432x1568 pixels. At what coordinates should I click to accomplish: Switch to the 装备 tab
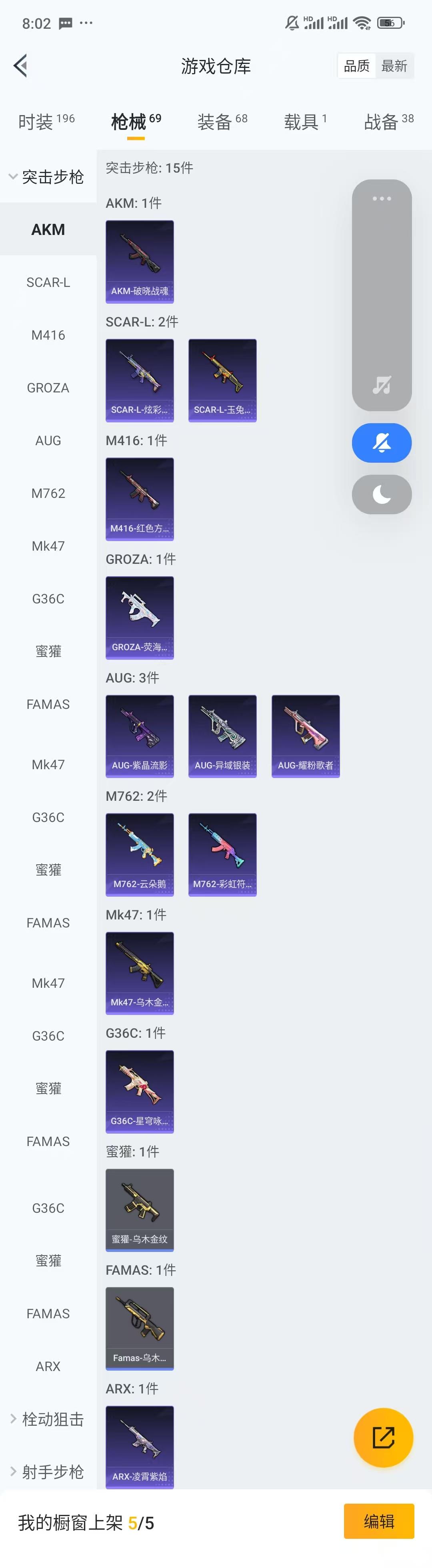click(x=222, y=122)
